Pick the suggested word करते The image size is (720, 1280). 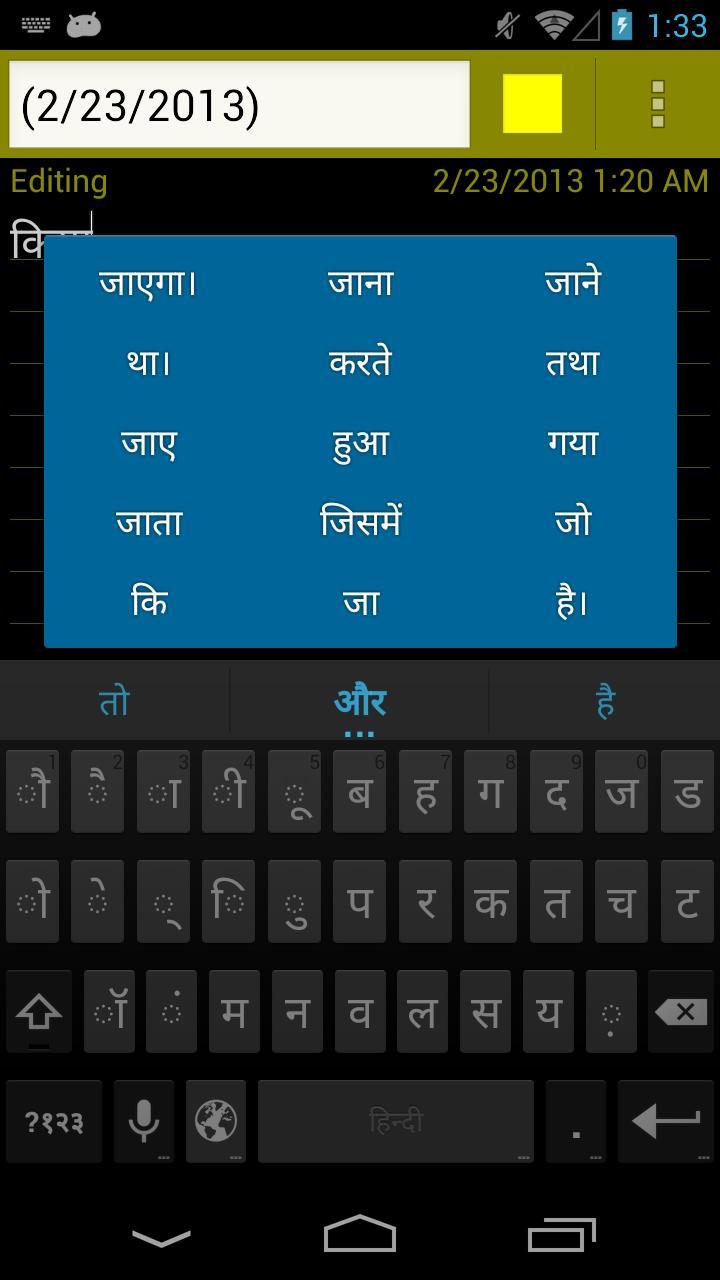360,363
